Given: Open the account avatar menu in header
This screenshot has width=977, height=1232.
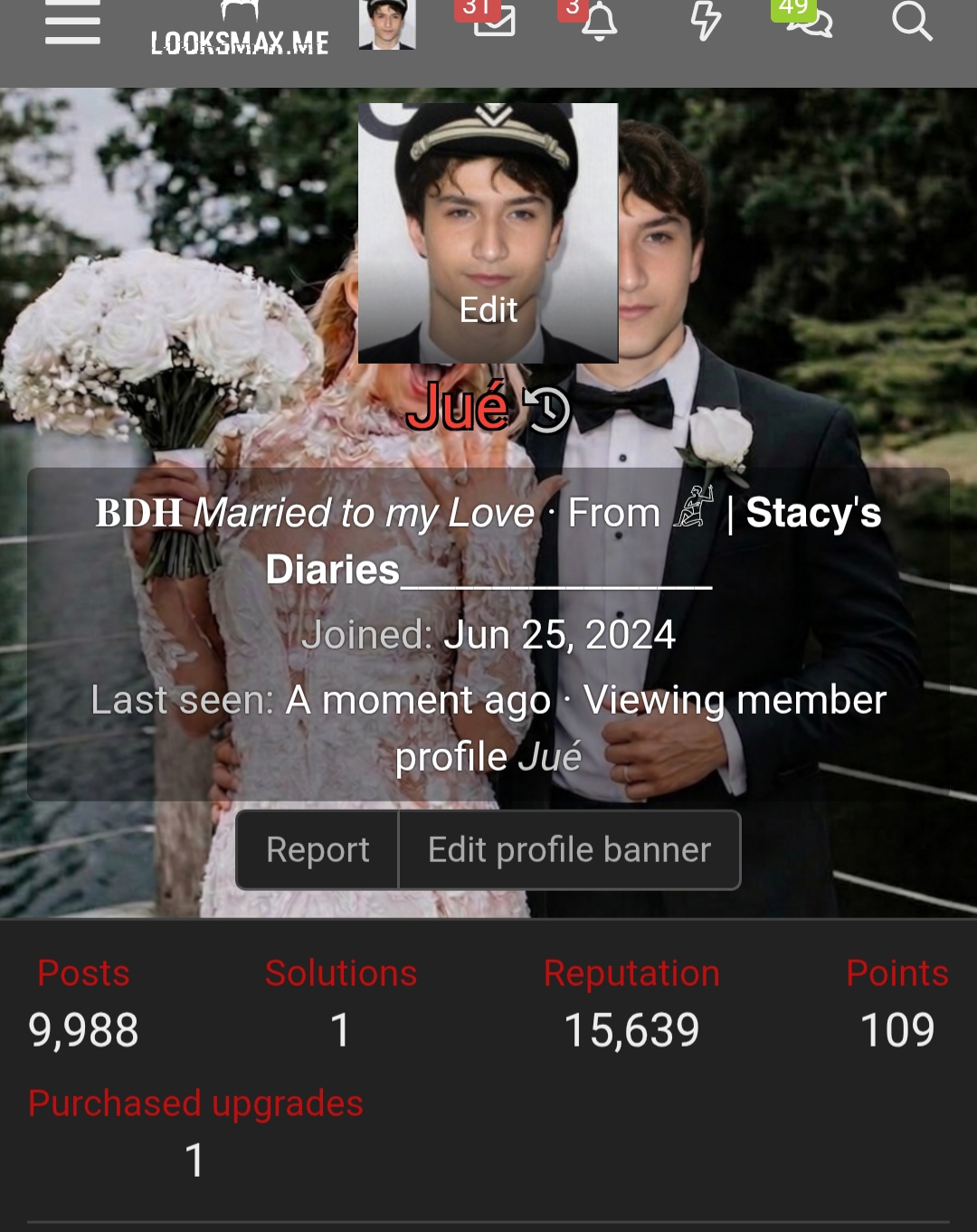Looking at the screenshot, I should (x=387, y=24).
